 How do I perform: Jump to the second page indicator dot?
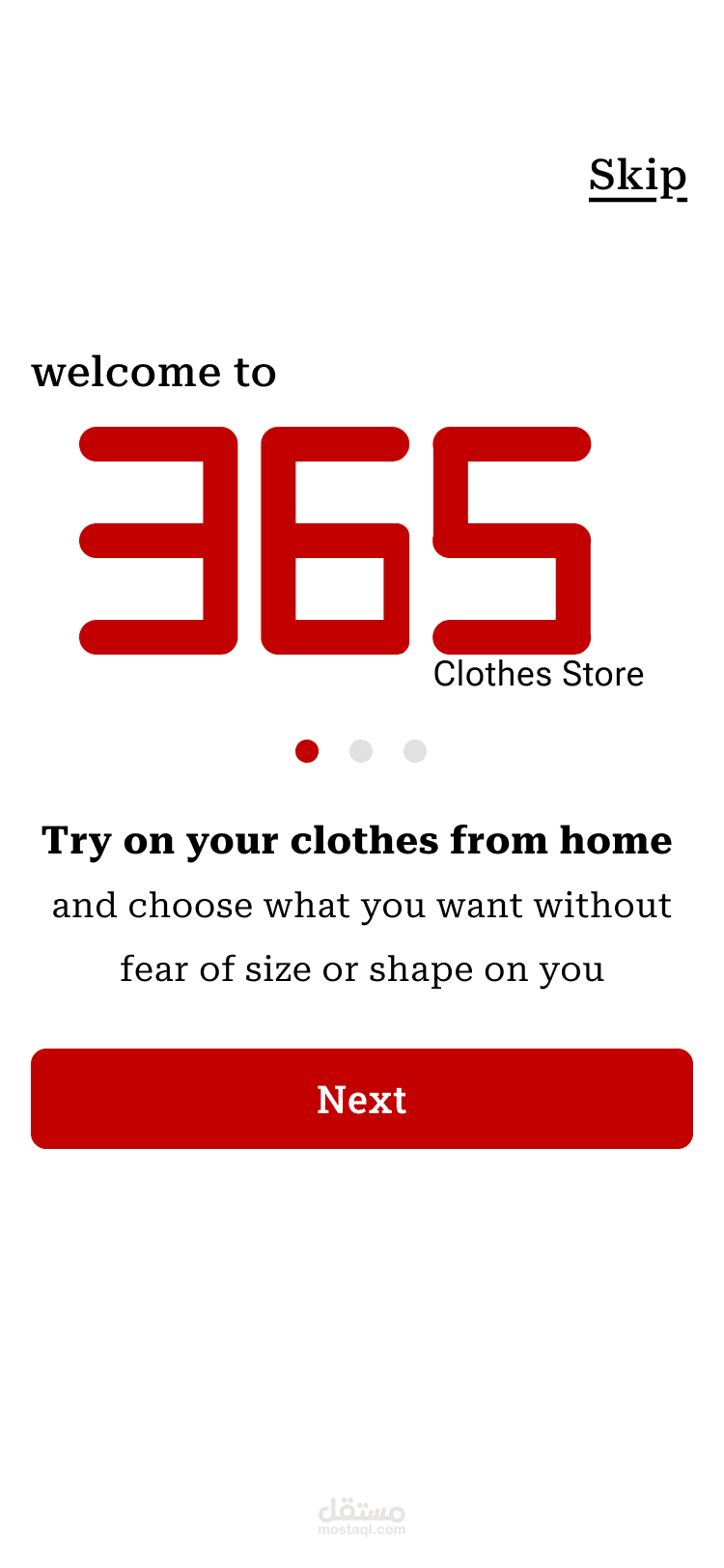click(x=361, y=751)
